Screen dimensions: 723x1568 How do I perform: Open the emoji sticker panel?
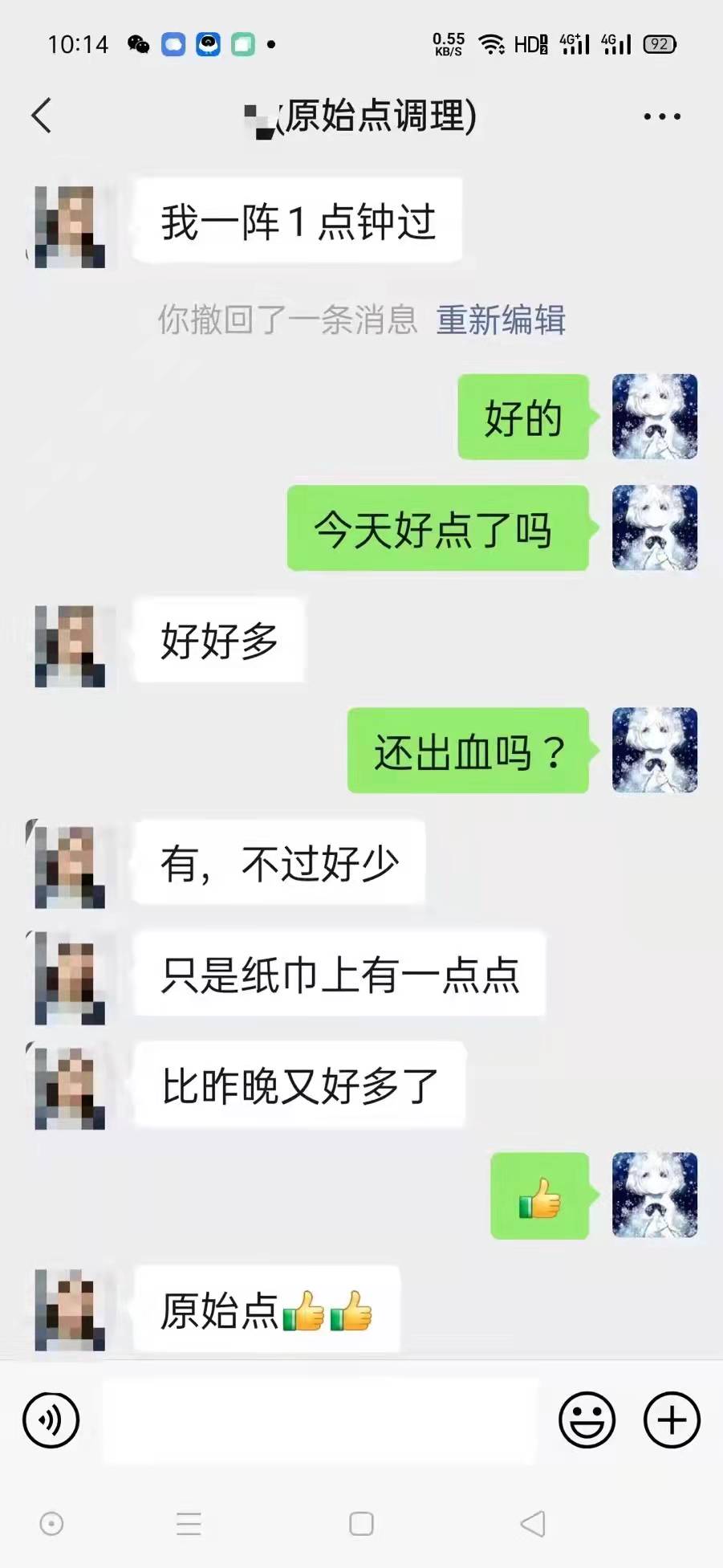tap(587, 1419)
